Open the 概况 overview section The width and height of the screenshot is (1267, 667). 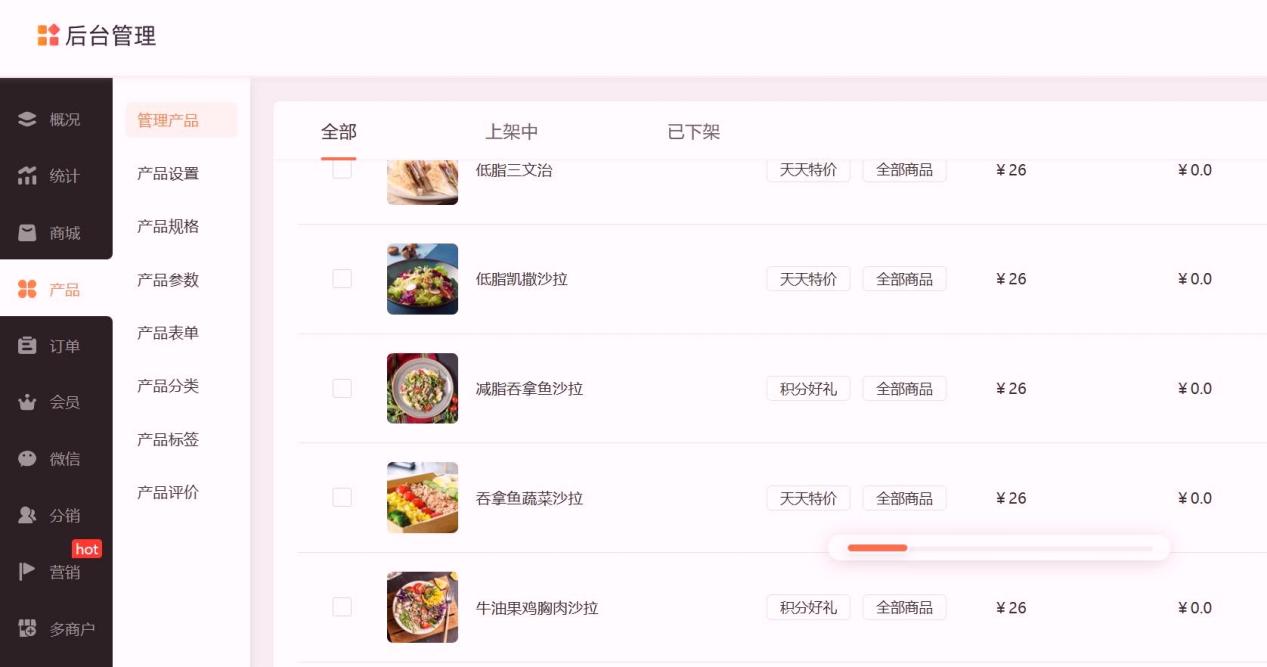tap(55, 120)
